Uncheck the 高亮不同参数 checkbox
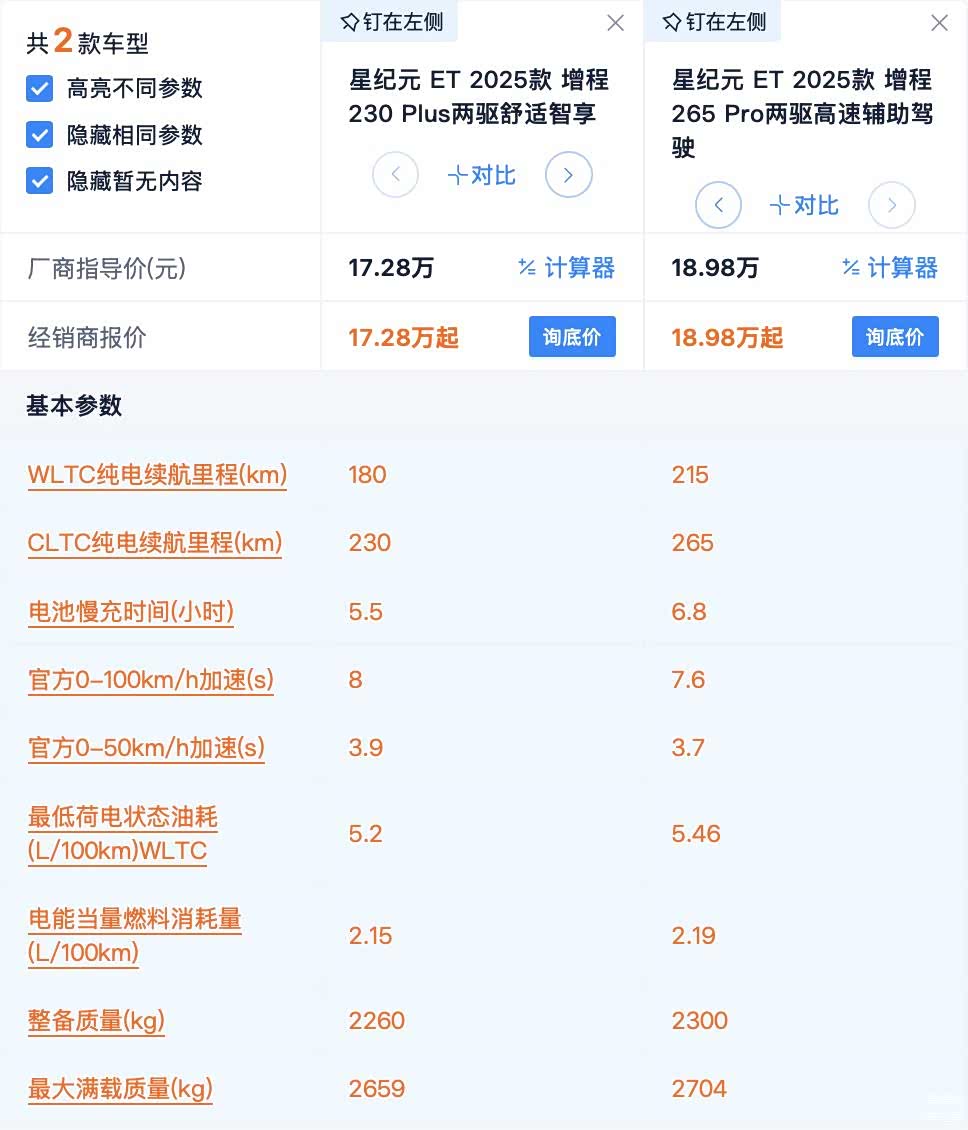The height and width of the screenshot is (1130, 968). (x=40, y=88)
